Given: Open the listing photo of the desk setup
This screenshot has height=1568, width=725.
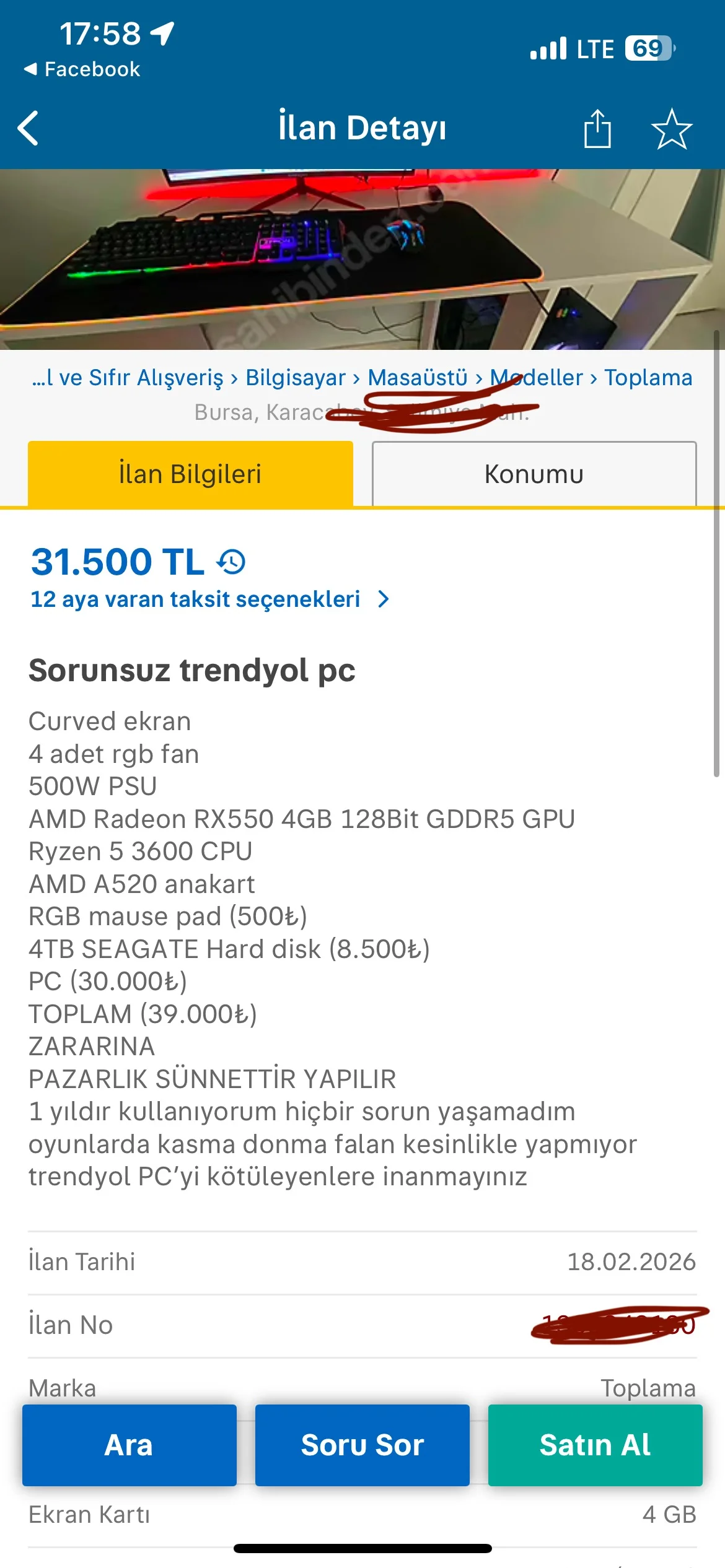Looking at the screenshot, I should 362,259.
